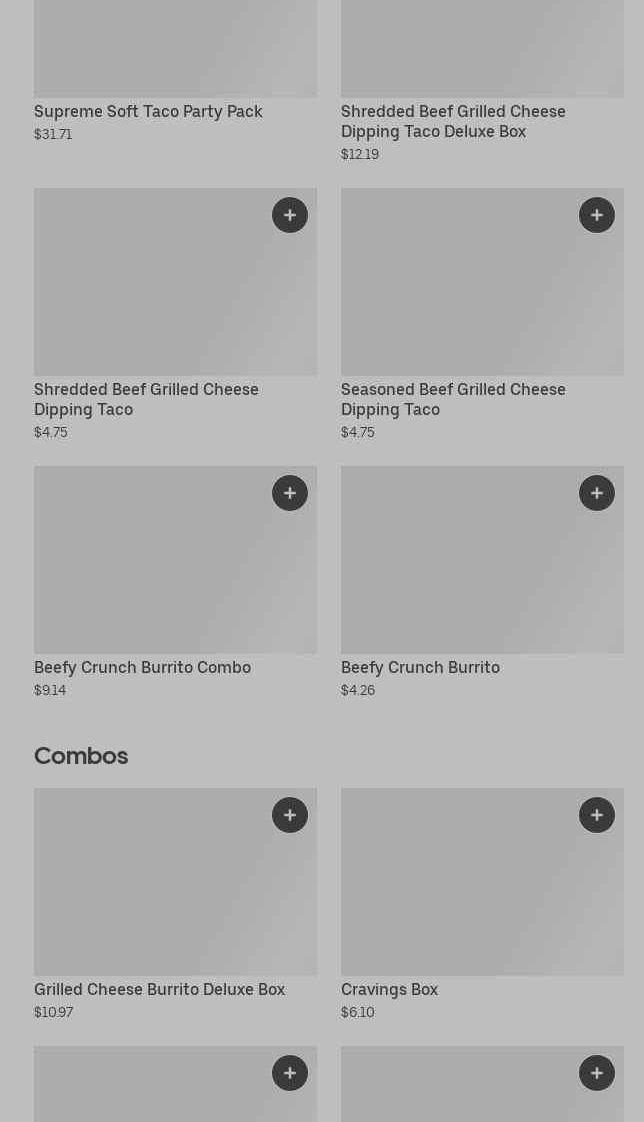Add Shredded Beef Grilled Cheese Dipping Taco
The height and width of the screenshot is (1122, 644).
click(290, 215)
